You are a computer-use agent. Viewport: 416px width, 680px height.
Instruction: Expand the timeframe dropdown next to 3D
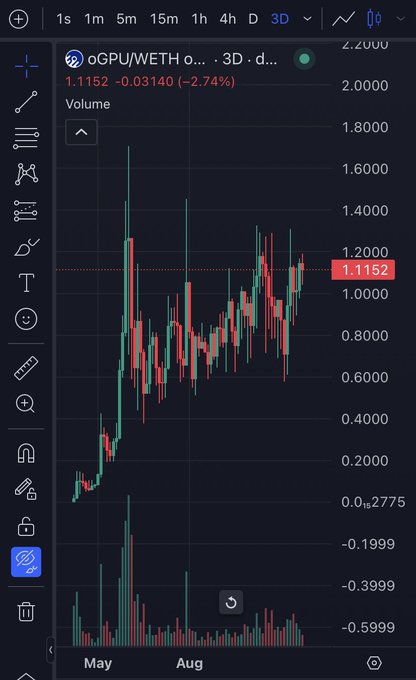[x=307, y=19]
